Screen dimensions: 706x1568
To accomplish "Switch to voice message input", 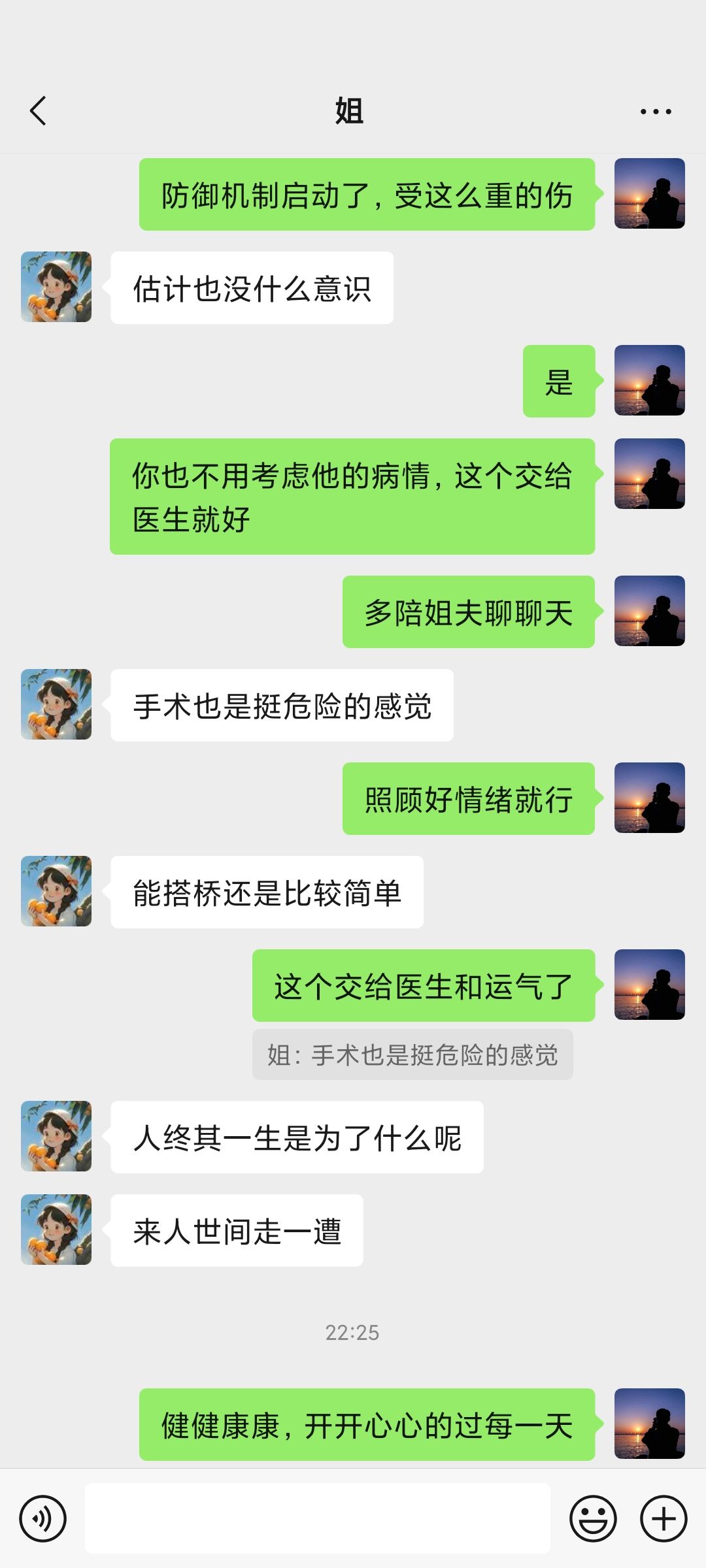I will click(43, 1518).
